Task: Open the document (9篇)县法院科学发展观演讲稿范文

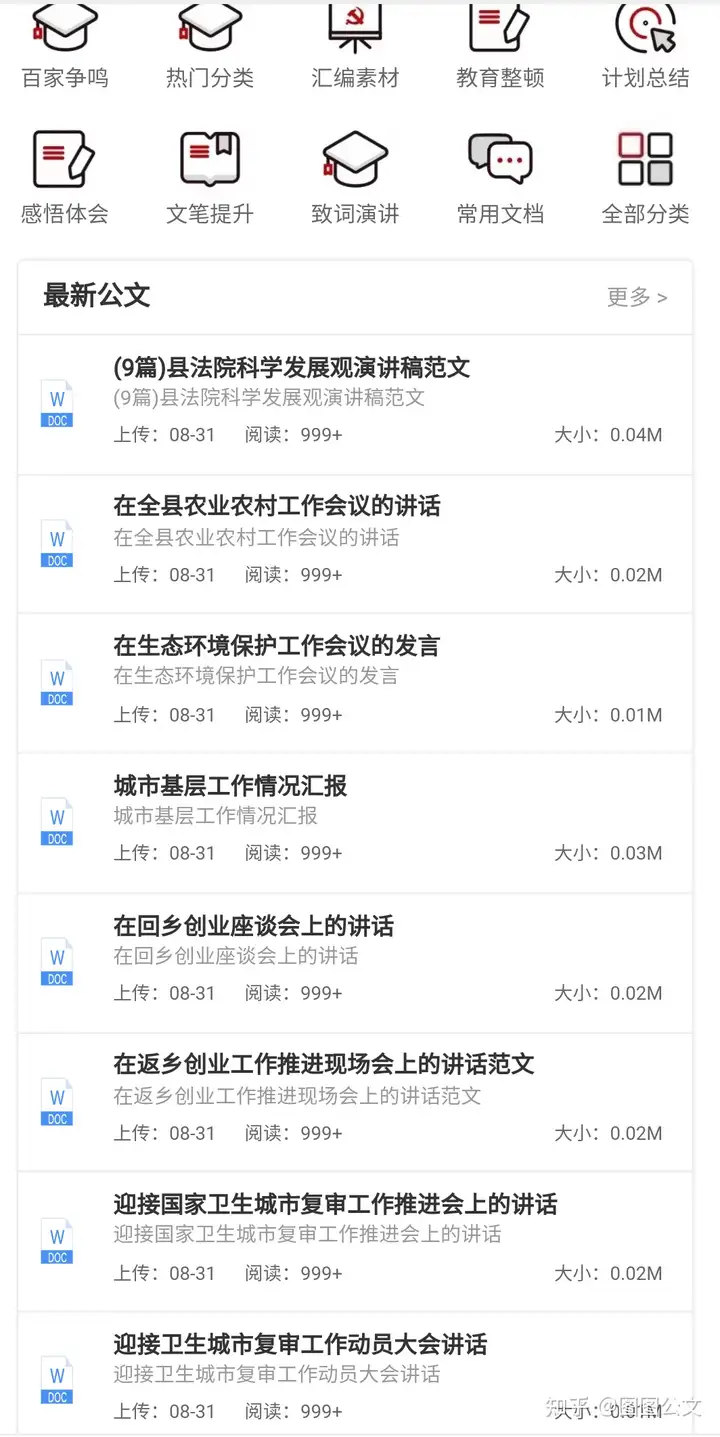Action: coord(292,368)
